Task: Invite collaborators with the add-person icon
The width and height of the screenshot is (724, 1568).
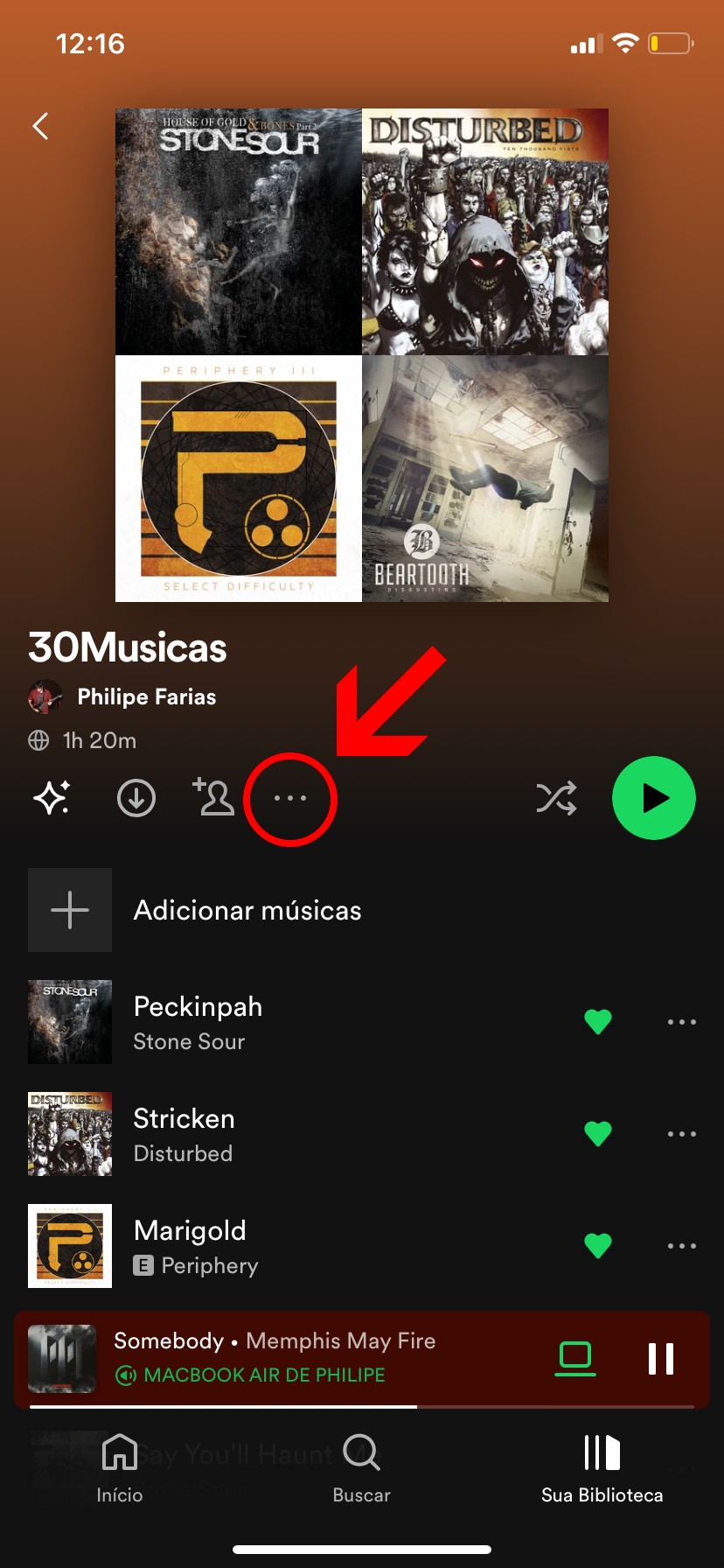Action: coord(213,797)
